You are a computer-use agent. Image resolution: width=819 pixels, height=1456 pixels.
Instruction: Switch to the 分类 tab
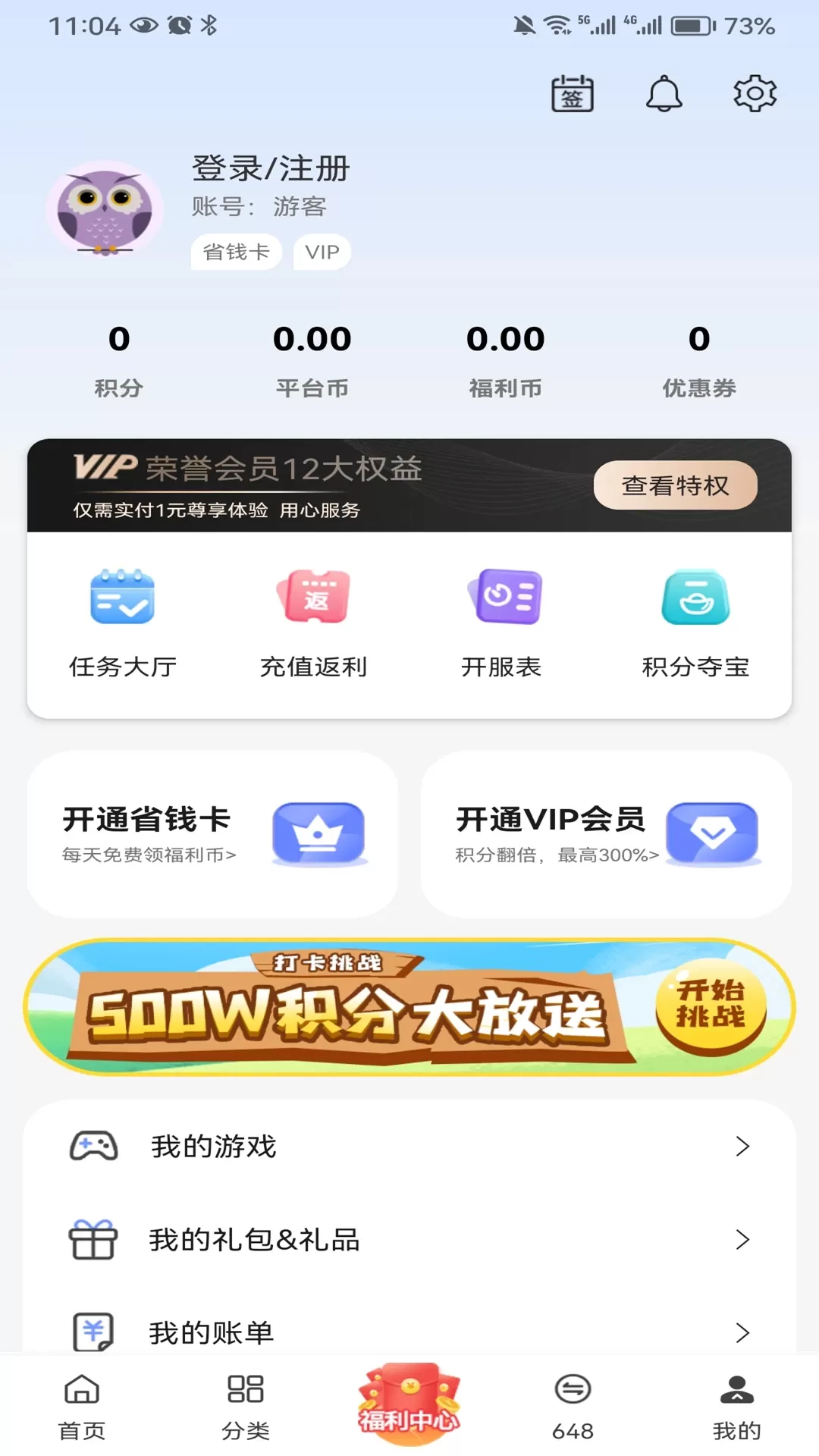(x=246, y=1407)
